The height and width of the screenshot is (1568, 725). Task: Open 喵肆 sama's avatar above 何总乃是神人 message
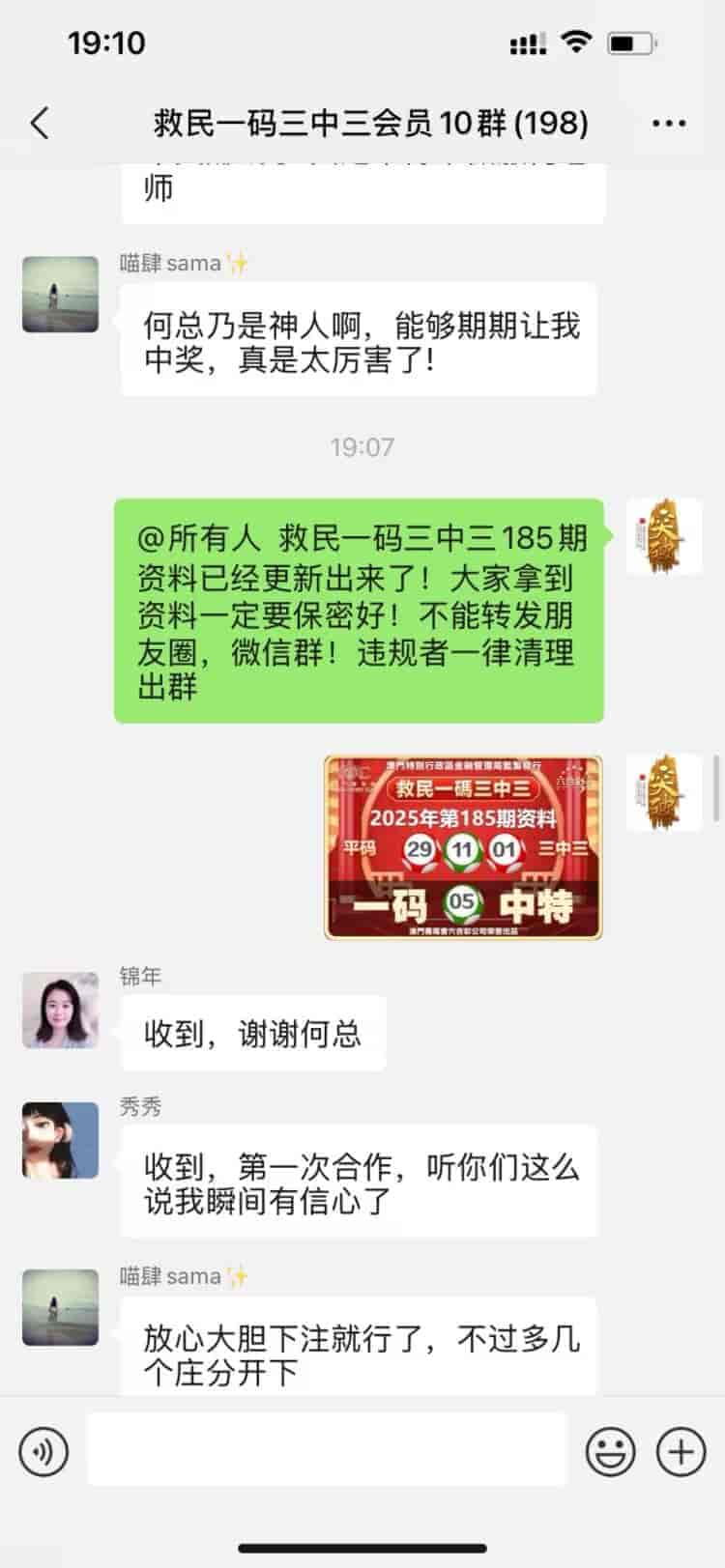coord(60,295)
